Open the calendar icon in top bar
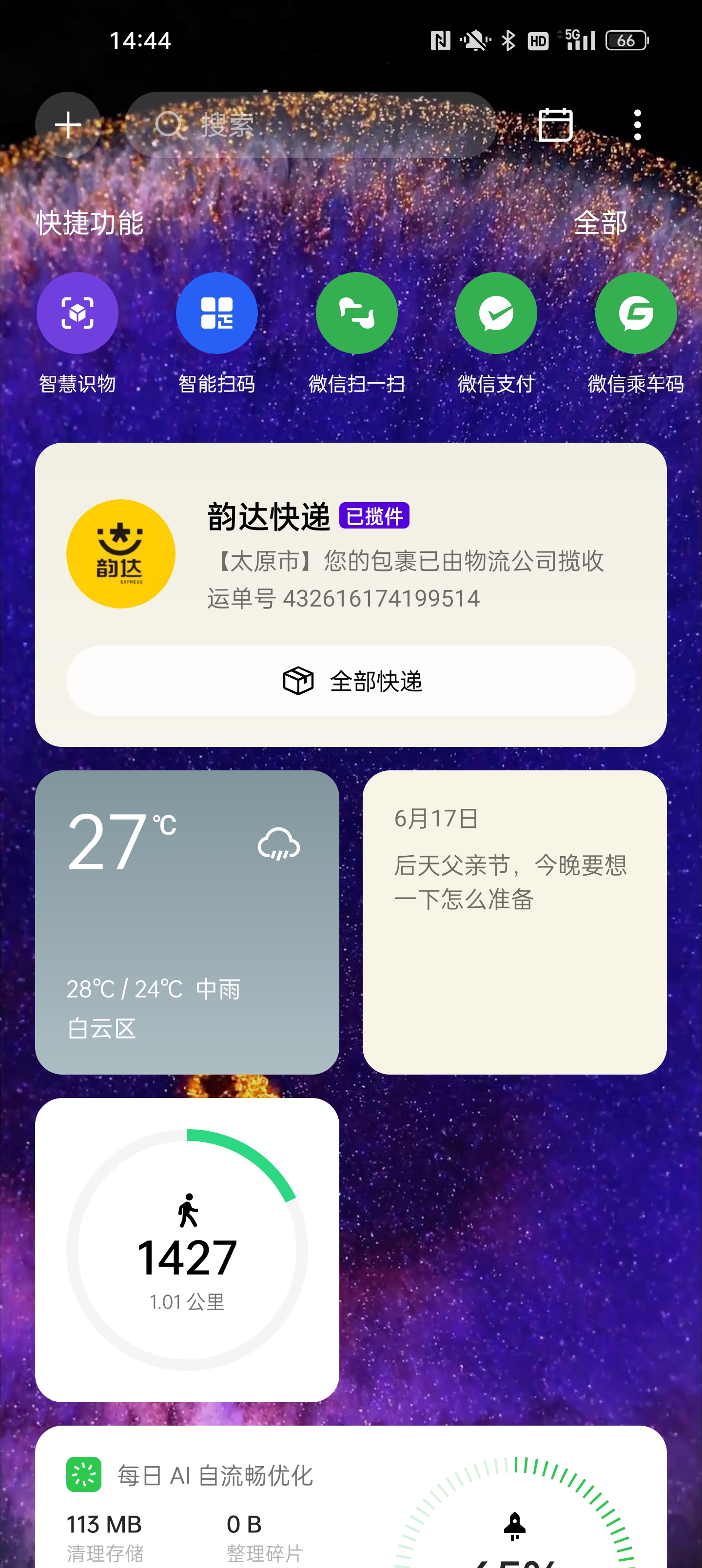Image resolution: width=702 pixels, height=1568 pixels. coord(556,124)
